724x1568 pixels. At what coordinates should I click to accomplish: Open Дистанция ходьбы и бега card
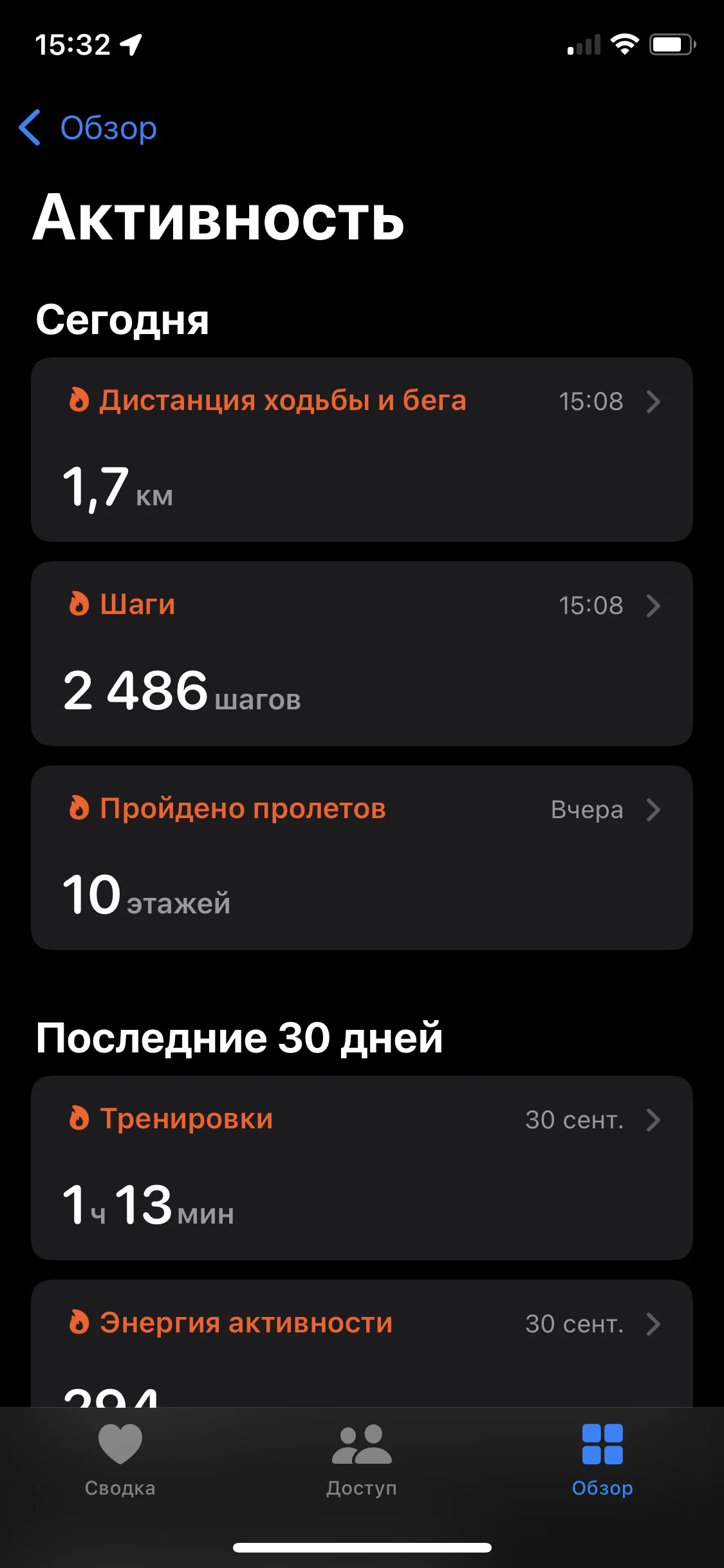362,449
